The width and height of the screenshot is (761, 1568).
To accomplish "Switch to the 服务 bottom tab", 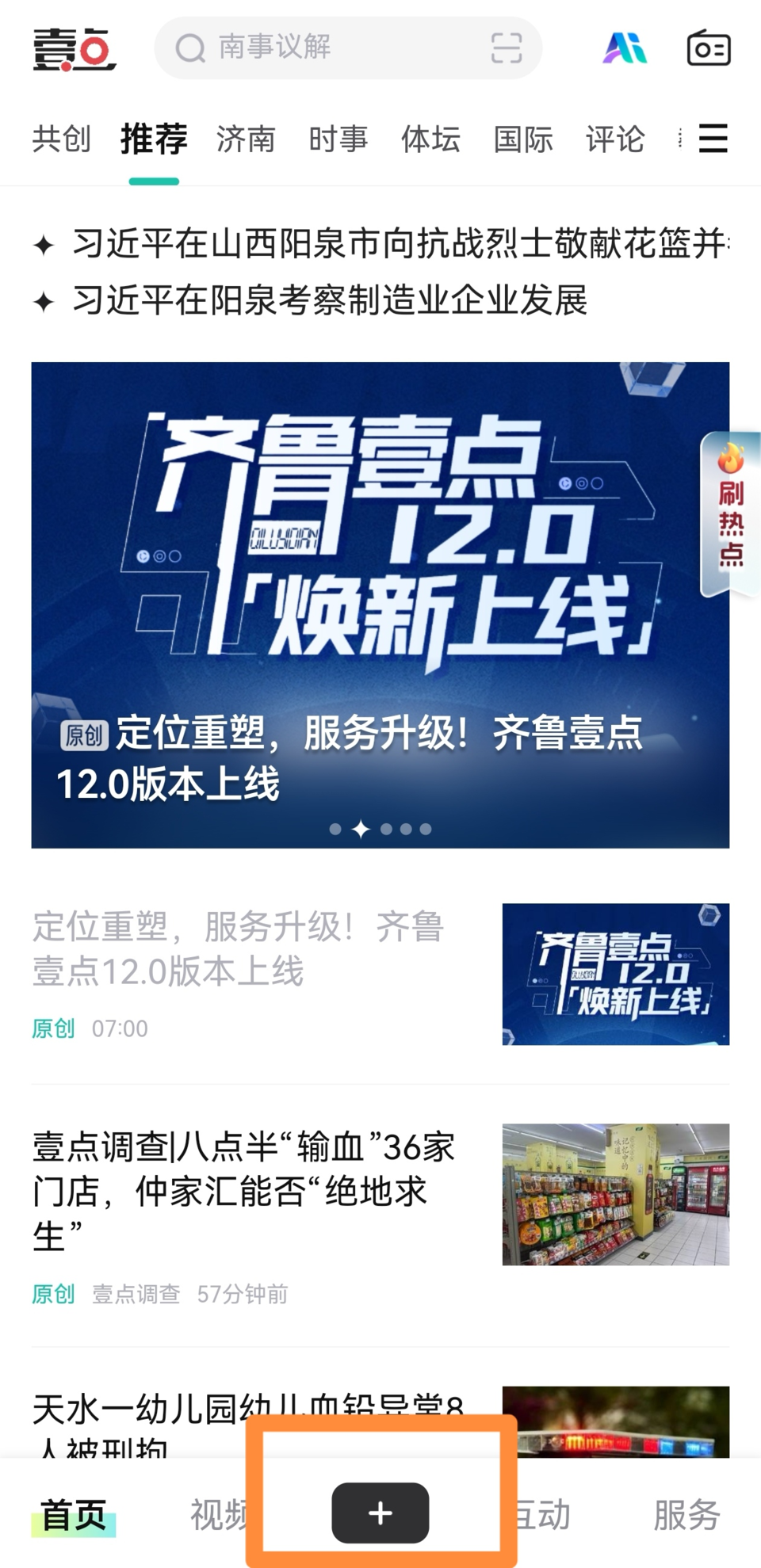I will [x=686, y=1515].
